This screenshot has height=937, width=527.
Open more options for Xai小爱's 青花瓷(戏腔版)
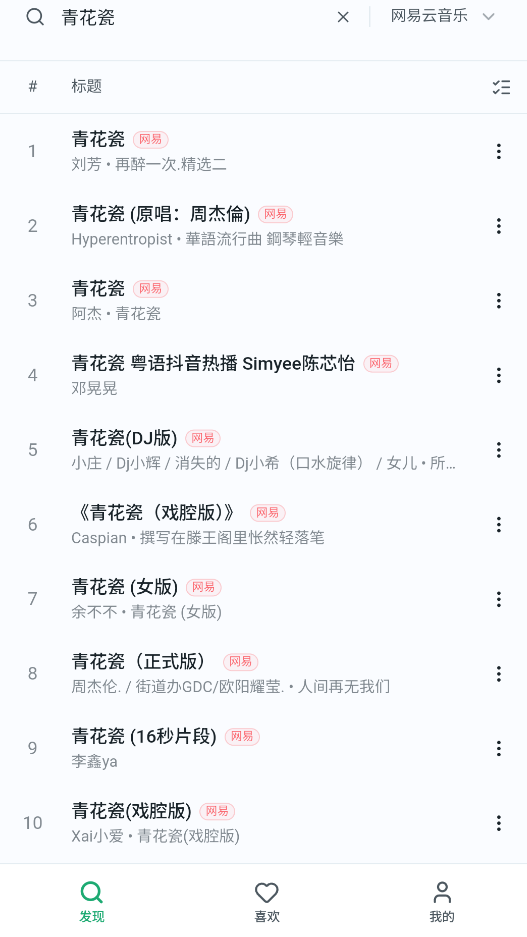point(498,823)
